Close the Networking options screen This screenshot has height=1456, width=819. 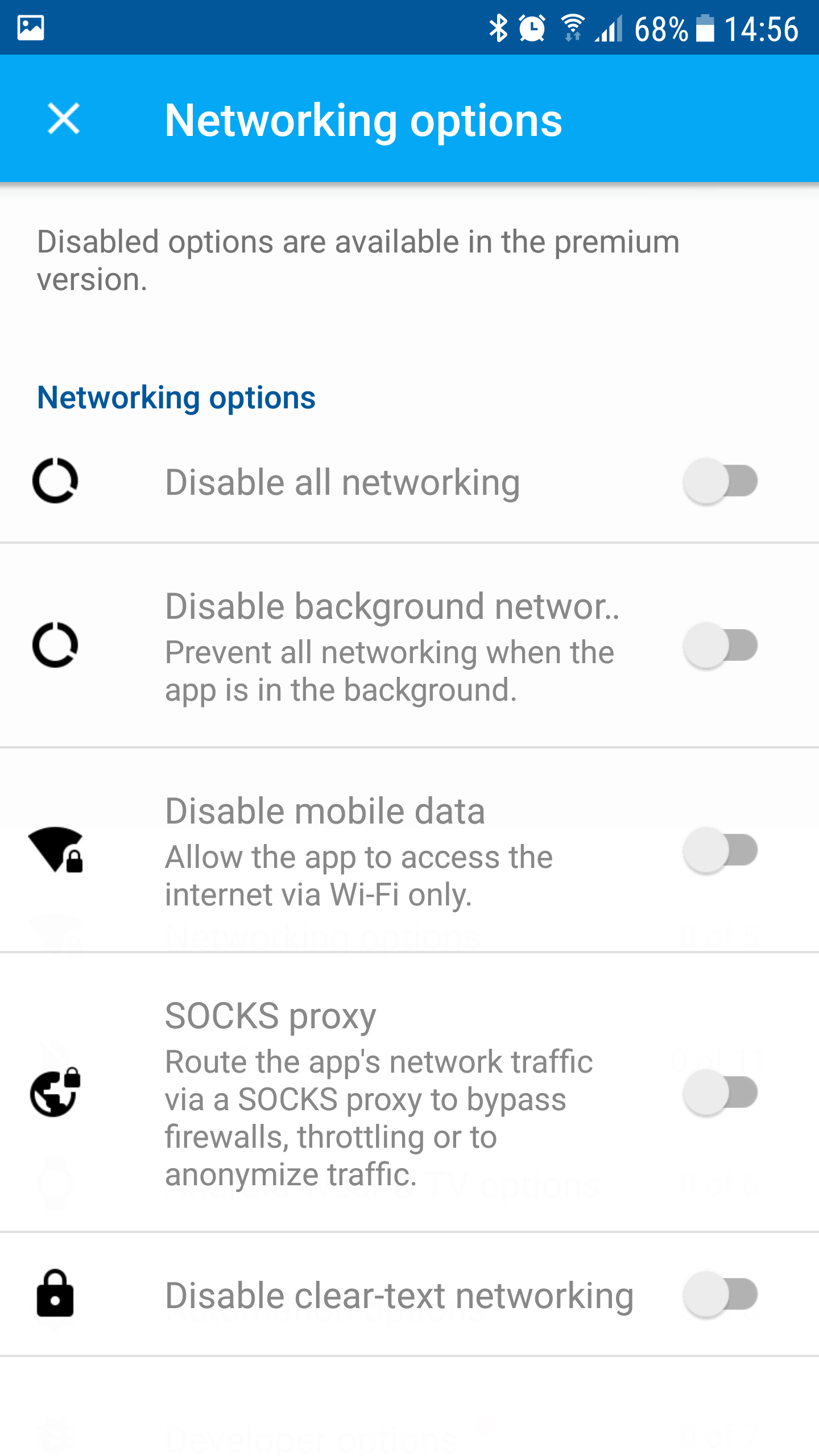(64, 119)
